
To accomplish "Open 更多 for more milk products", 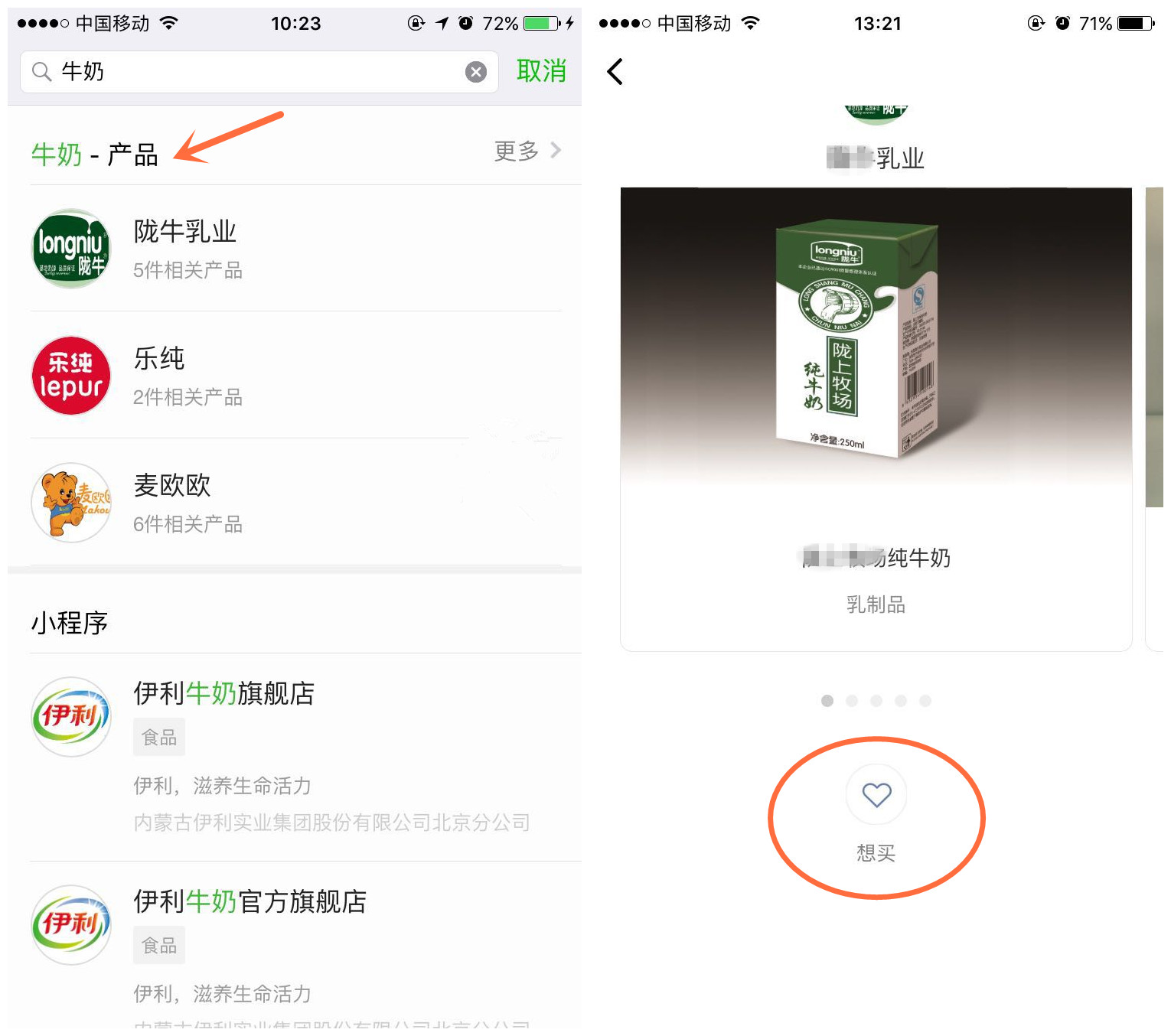I will click(527, 151).
